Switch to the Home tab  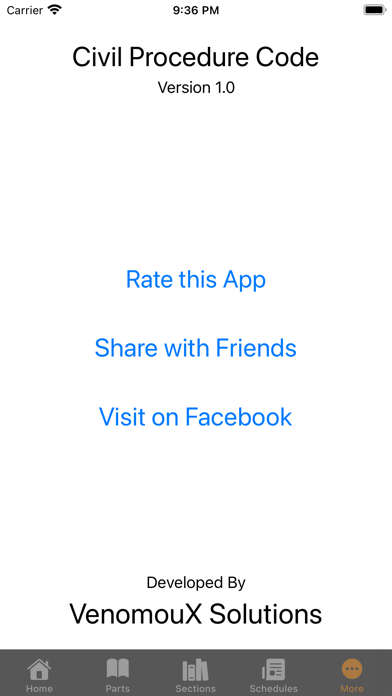coord(39,675)
